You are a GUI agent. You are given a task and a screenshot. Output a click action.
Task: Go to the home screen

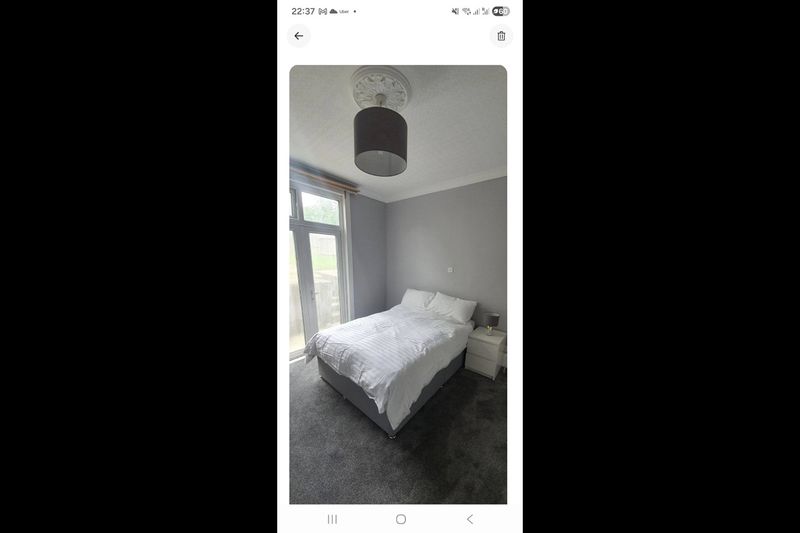pyautogui.click(x=401, y=519)
